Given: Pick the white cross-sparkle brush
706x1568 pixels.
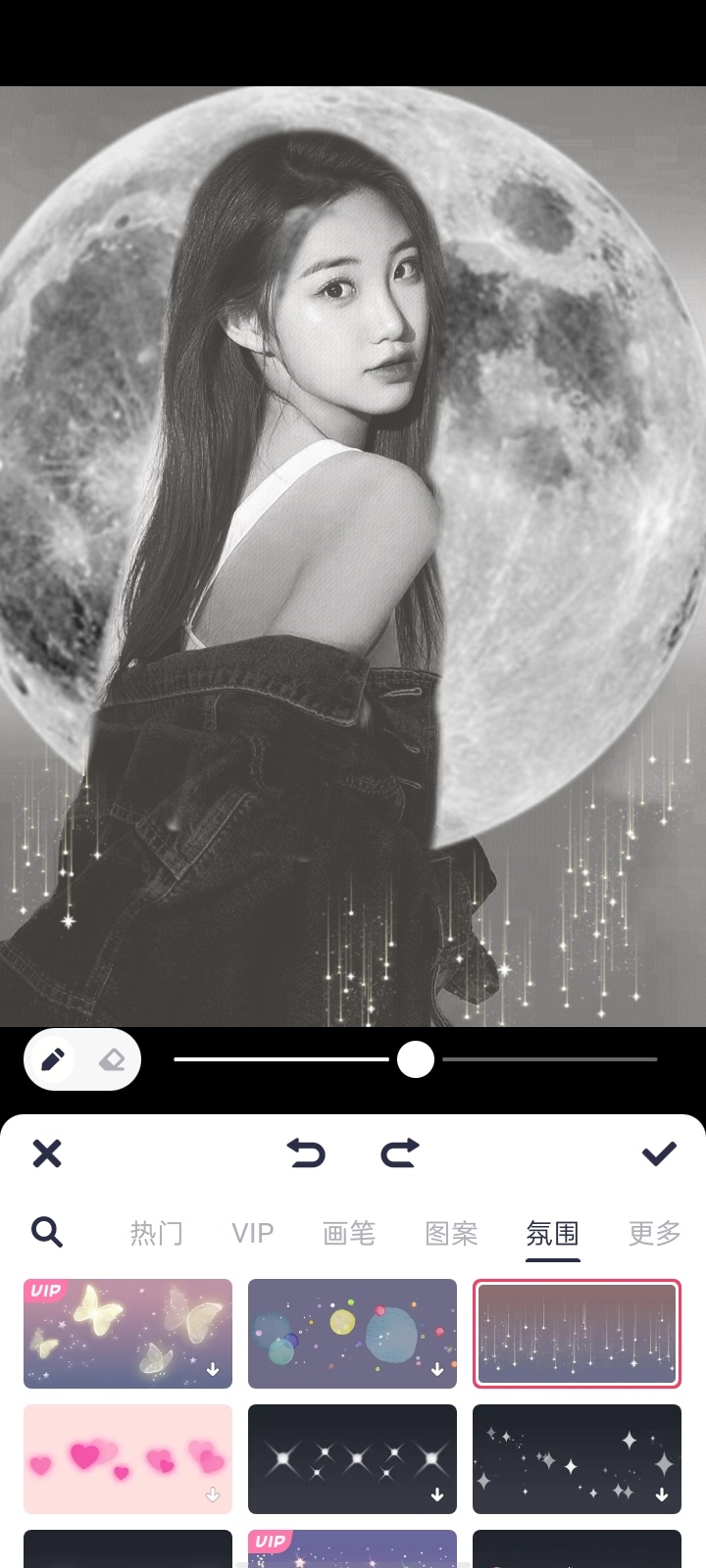Looking at the screenshot, I should point(352,1459).
